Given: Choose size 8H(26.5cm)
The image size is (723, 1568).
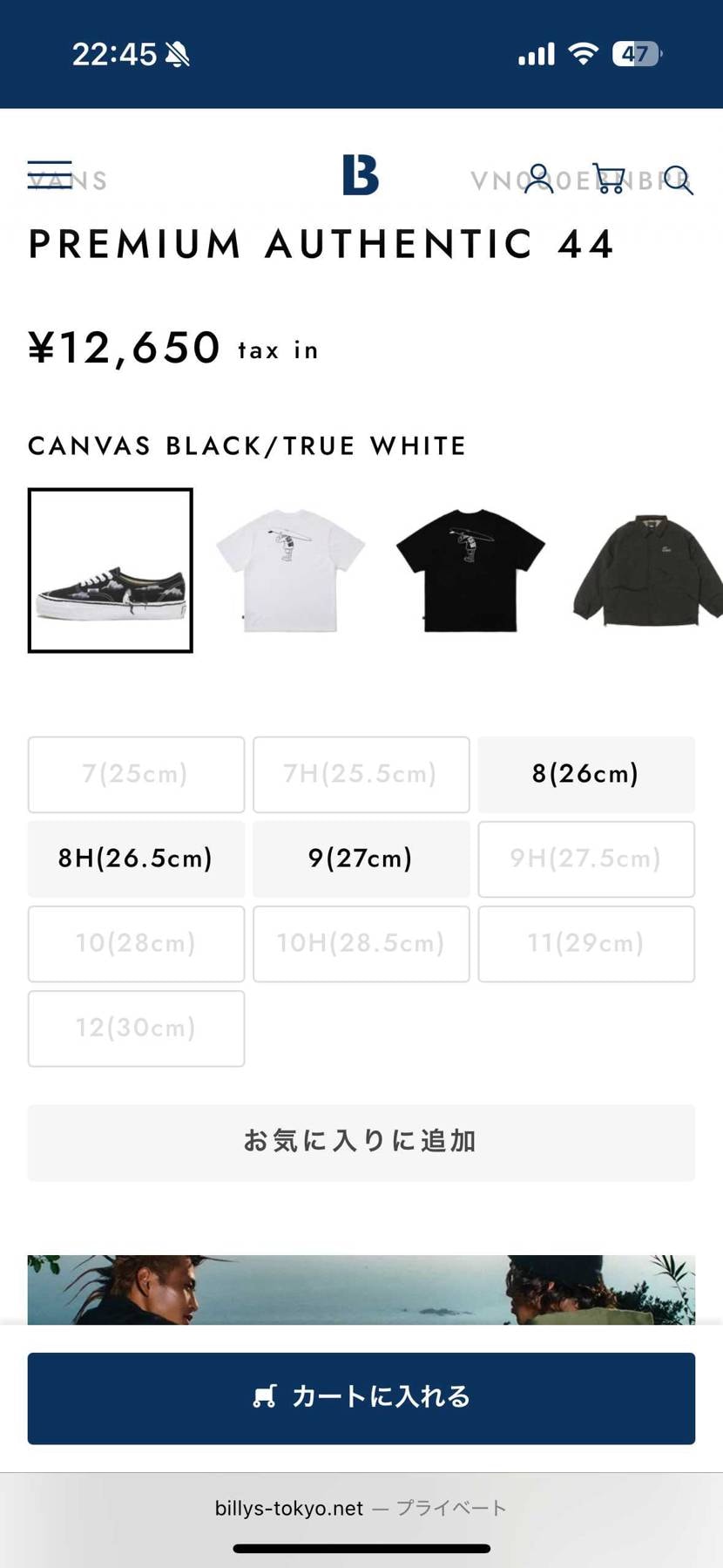Looking at the screenshot, I should click(x=136, y=859).
